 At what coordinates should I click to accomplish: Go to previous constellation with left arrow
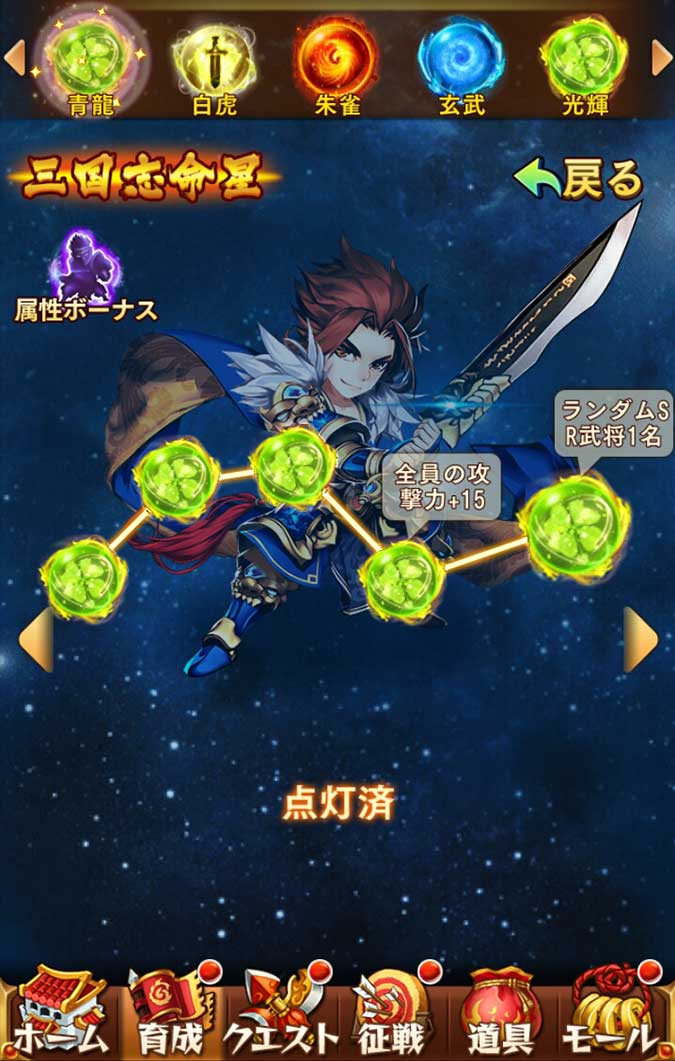point(35,638)
